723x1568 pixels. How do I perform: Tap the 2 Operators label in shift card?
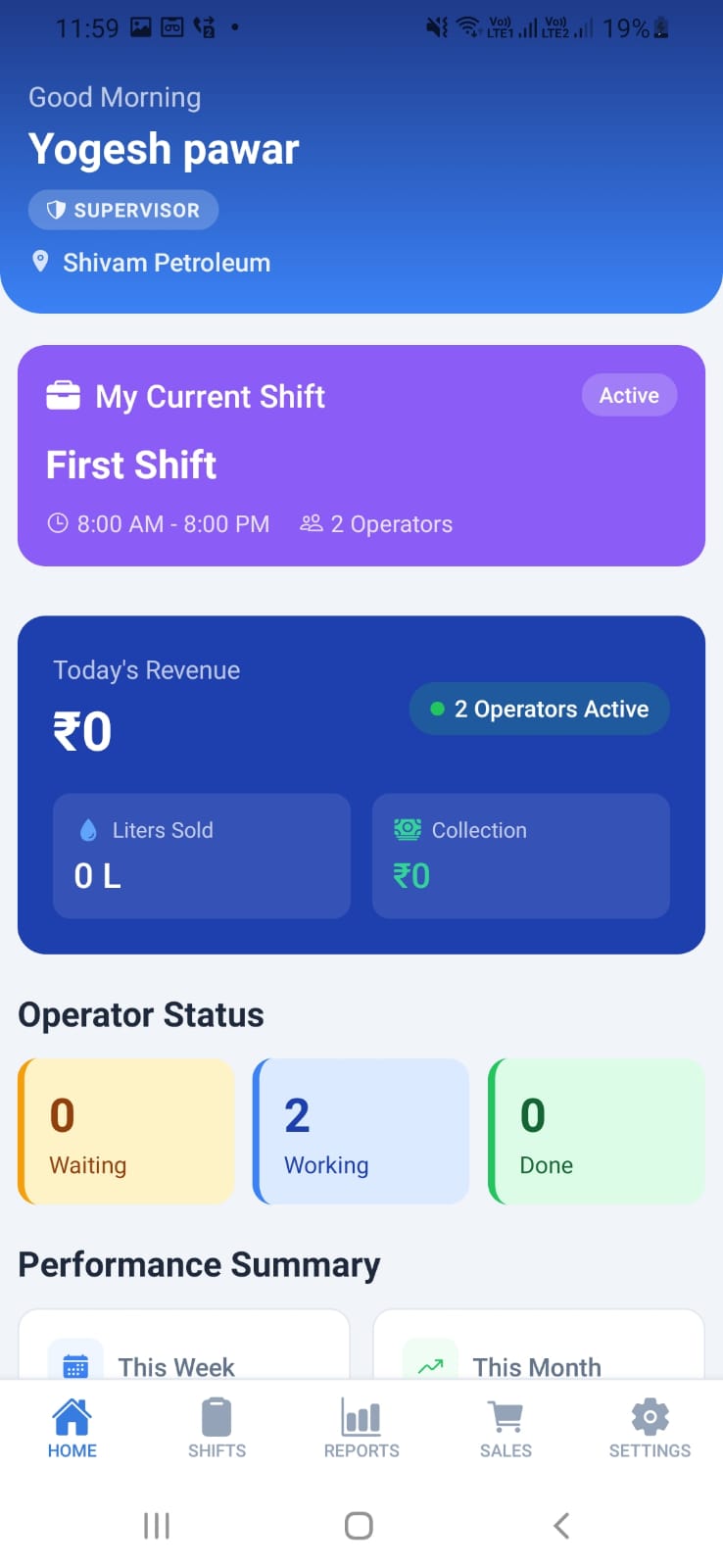point(376,523)
